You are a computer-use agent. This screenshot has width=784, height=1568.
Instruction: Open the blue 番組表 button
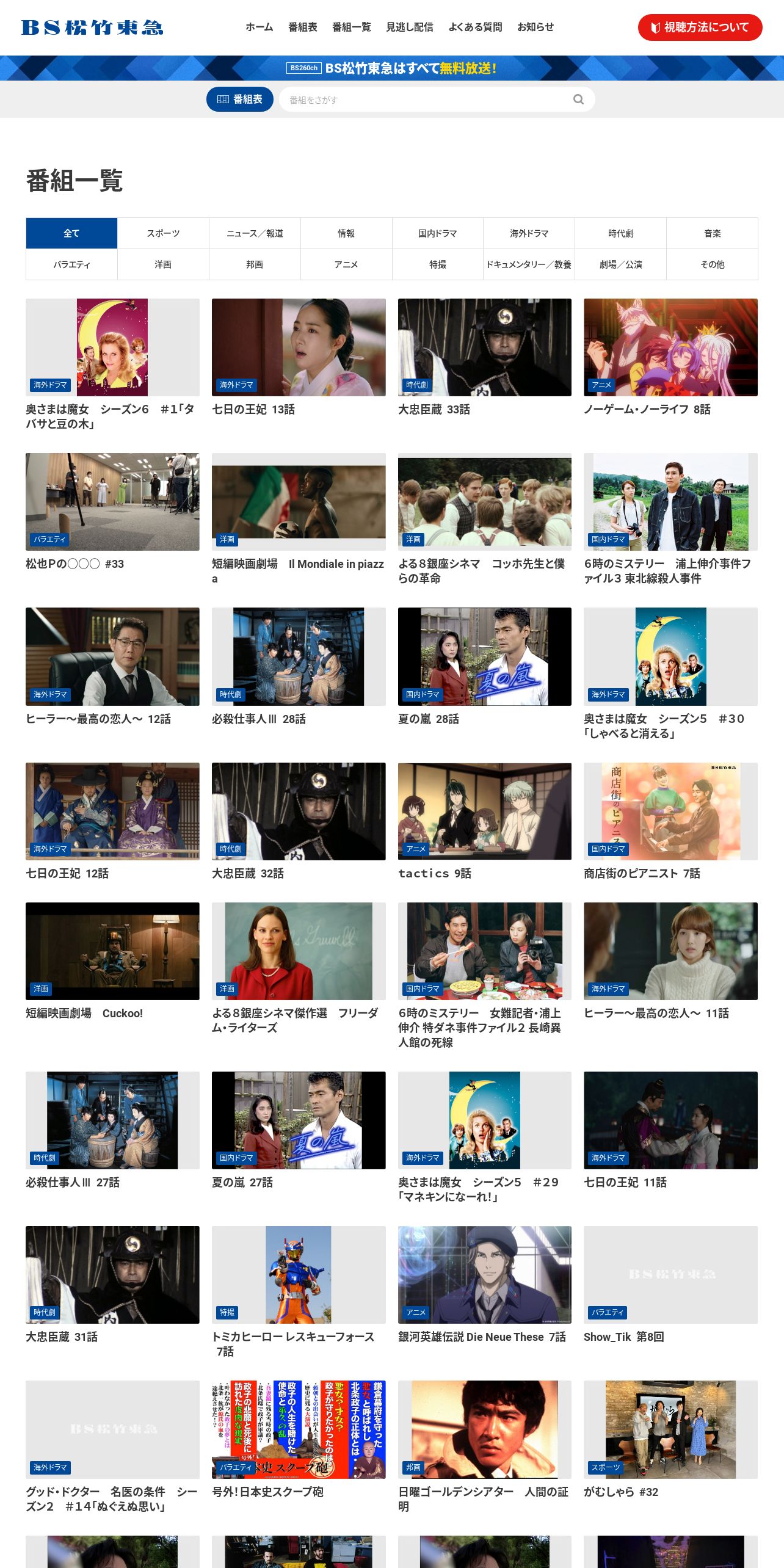coord(239,100)
